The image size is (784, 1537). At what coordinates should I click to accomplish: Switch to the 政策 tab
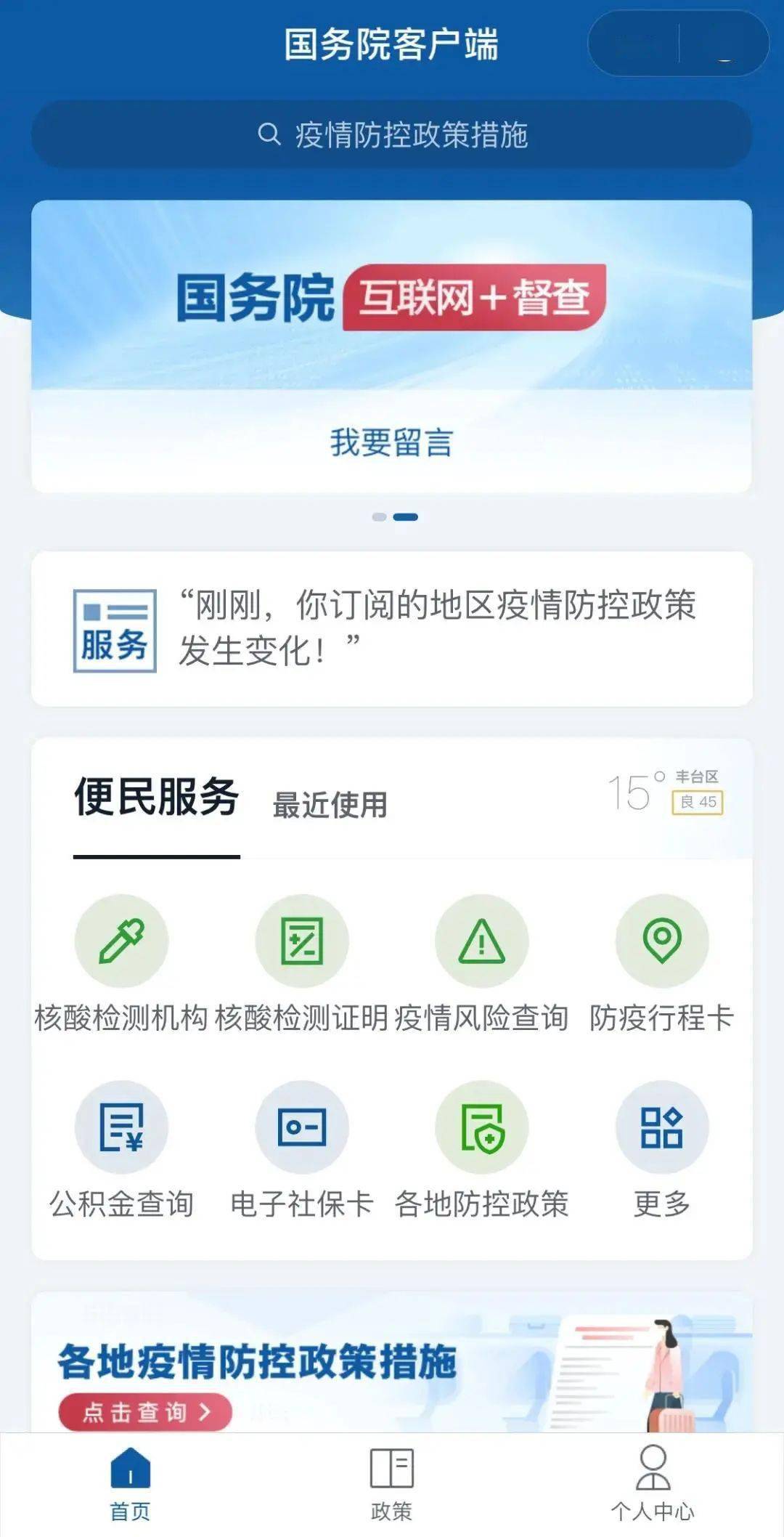pos(391,1483)
